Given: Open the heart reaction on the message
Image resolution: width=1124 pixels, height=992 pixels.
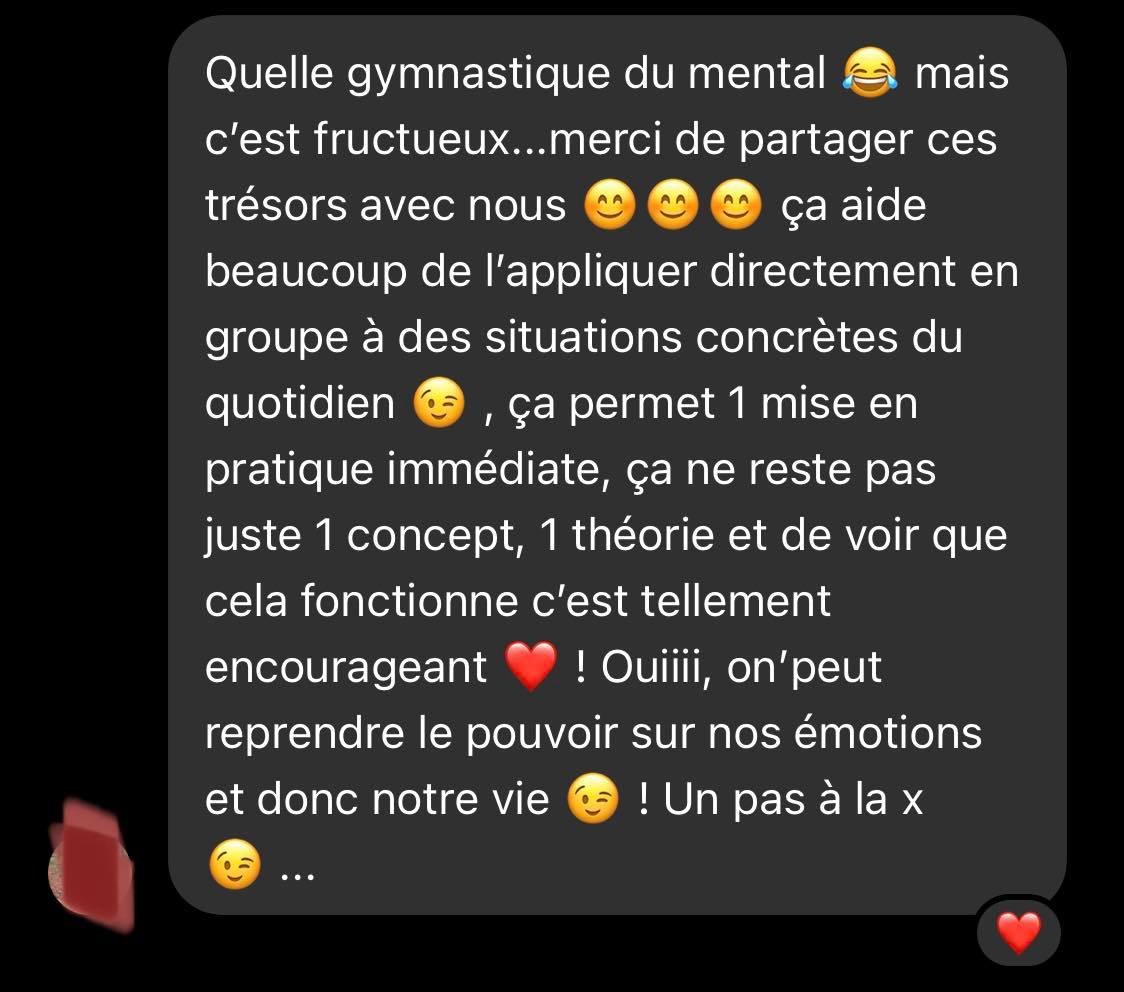Looking at the screenshot, I should point(1018,933).
